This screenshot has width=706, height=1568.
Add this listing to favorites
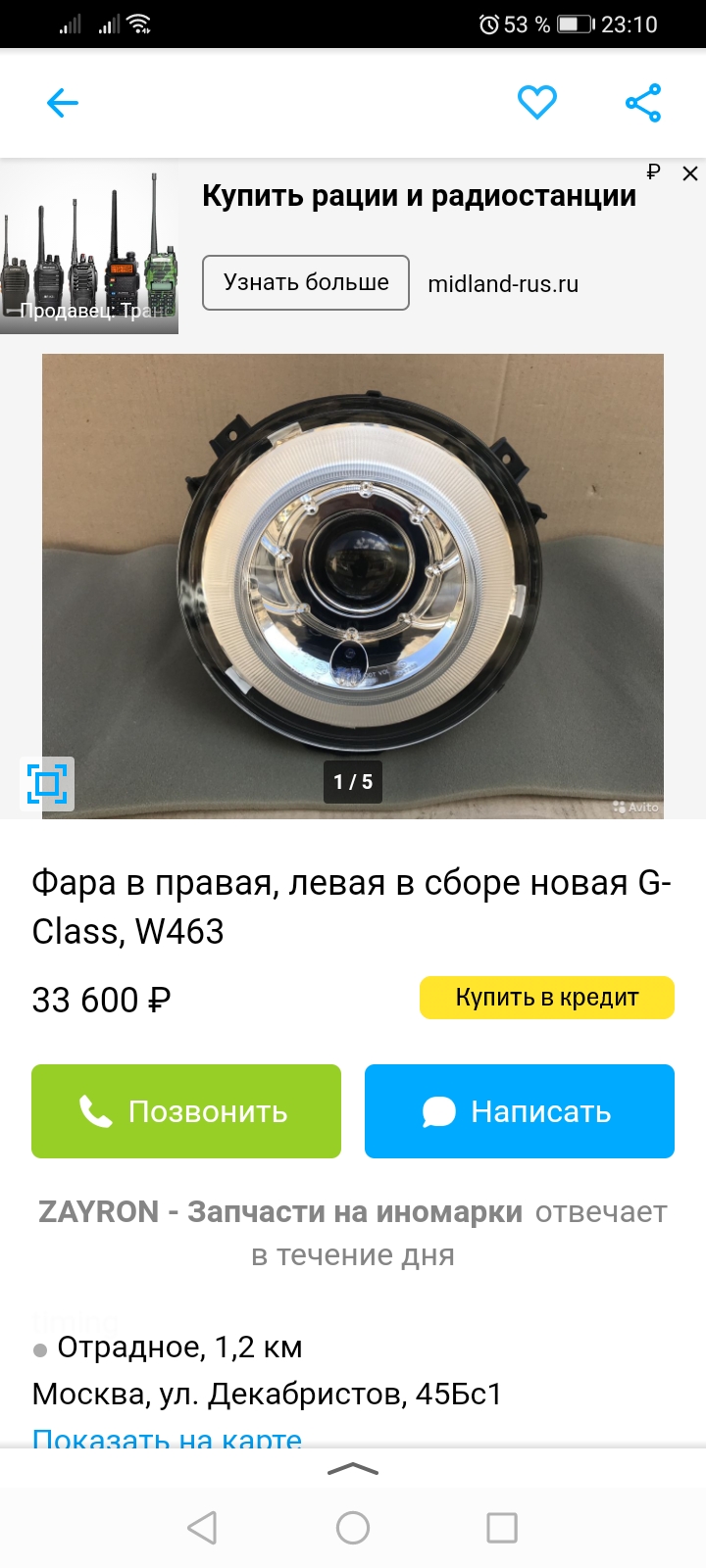click(536, 103)
